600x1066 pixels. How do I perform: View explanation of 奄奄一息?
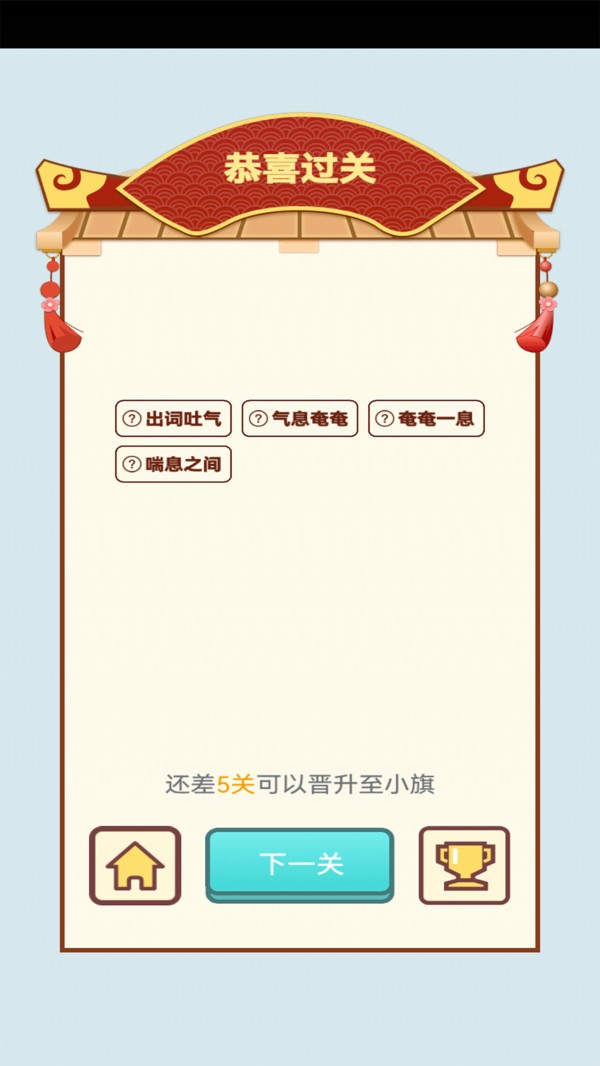click(426, 419)
